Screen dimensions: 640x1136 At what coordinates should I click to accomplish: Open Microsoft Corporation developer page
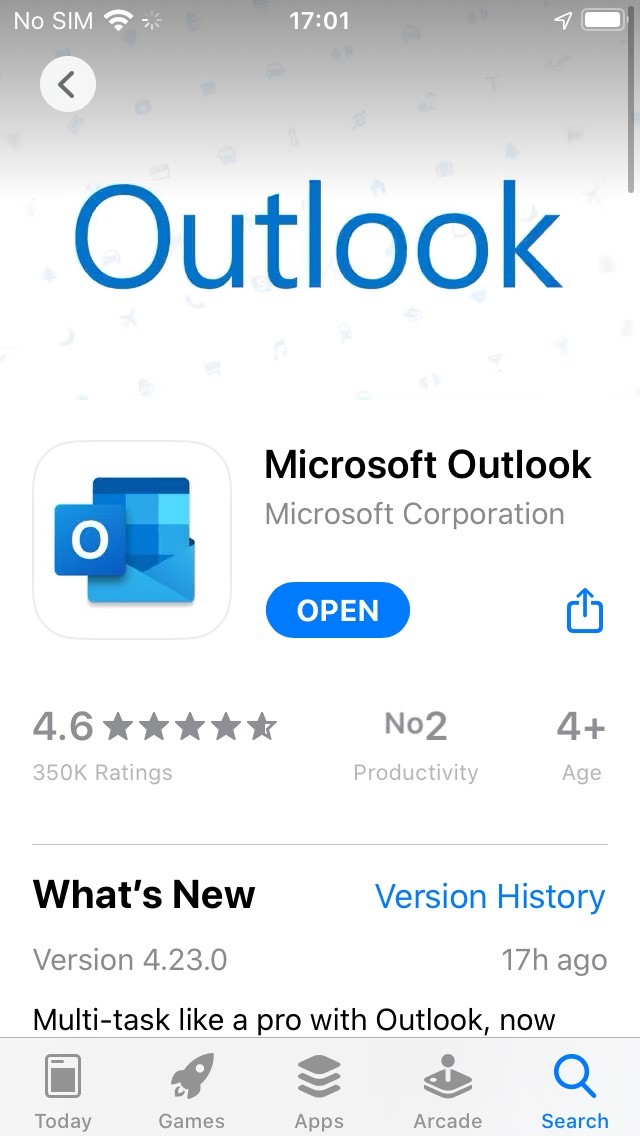point(414,514)
